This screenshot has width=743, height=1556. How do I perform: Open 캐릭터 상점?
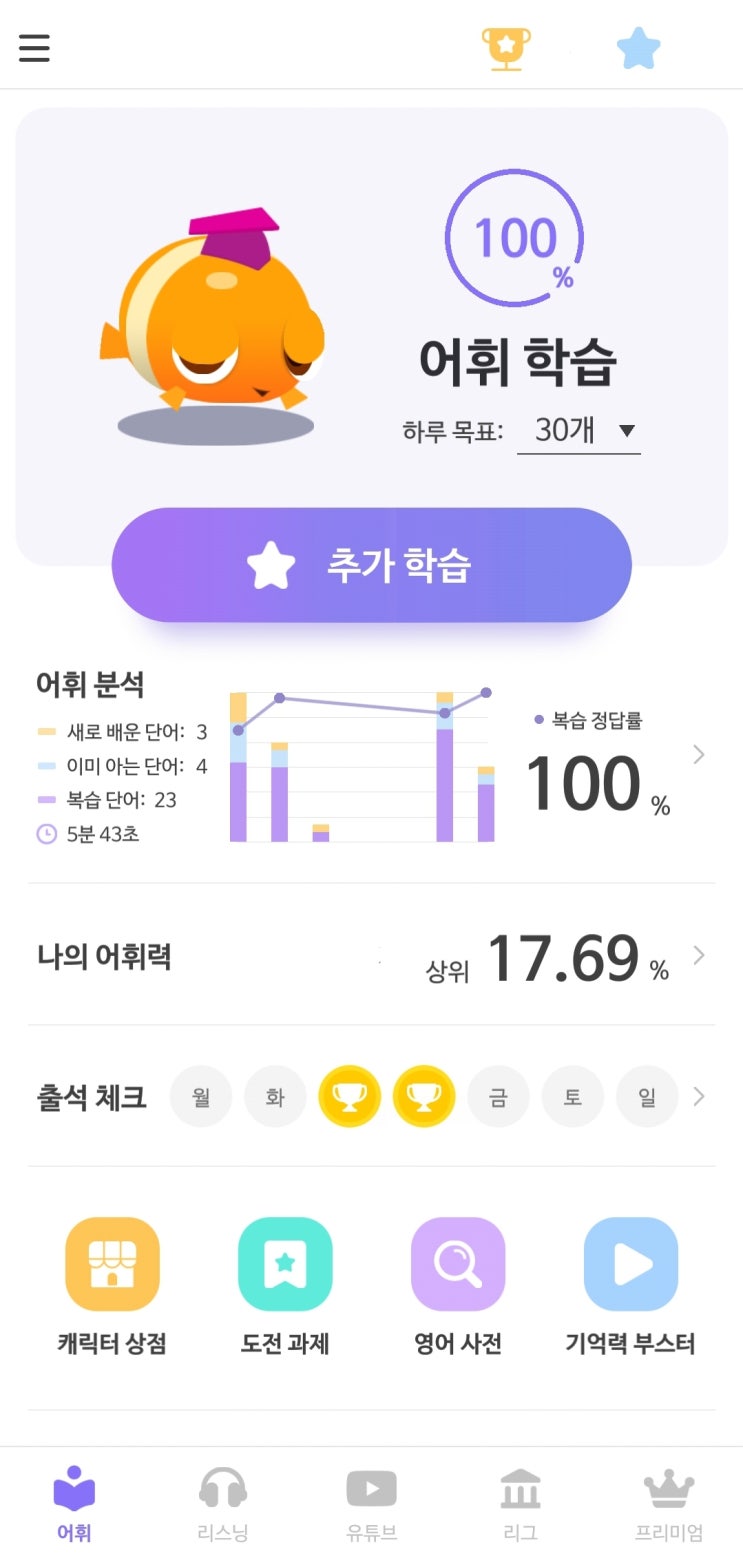pos(112,1284)
